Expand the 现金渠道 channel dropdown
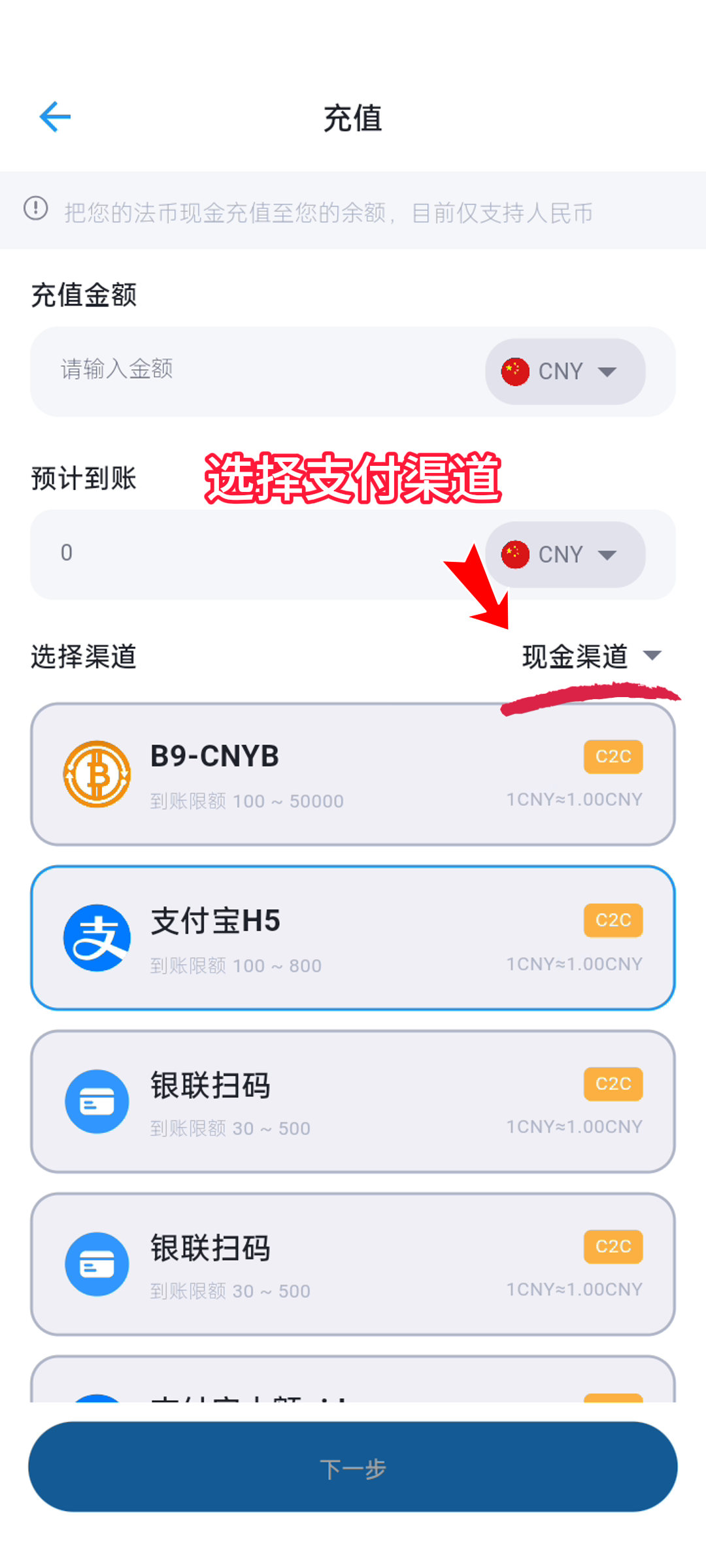Viewport: 706px width, 1568px height. coord(592,656)
